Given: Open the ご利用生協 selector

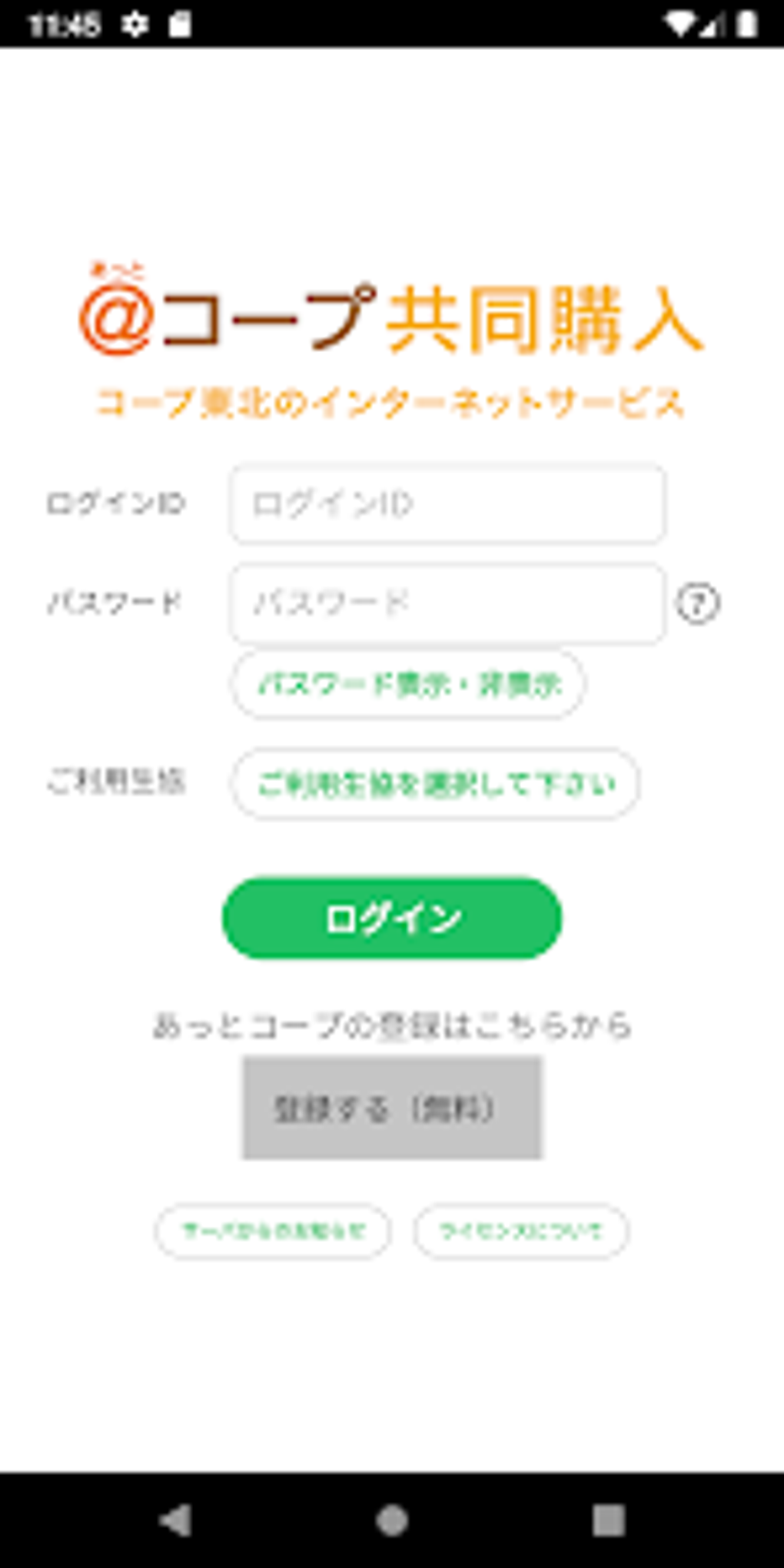Looking at the screenshot, I should (x=435, y=784).
